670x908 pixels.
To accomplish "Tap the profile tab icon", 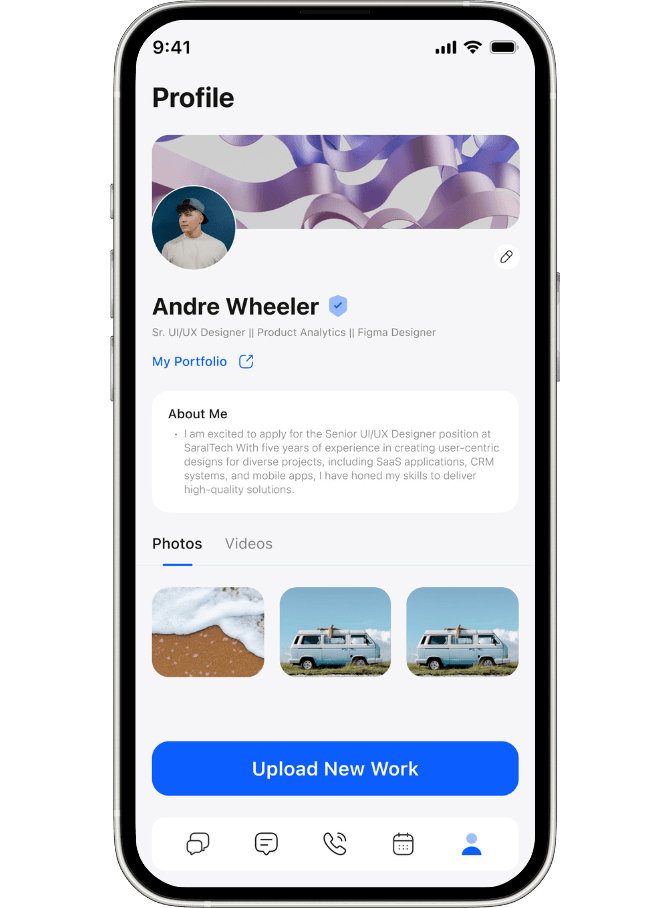I will pyautogui.click(x=472, y=844).
